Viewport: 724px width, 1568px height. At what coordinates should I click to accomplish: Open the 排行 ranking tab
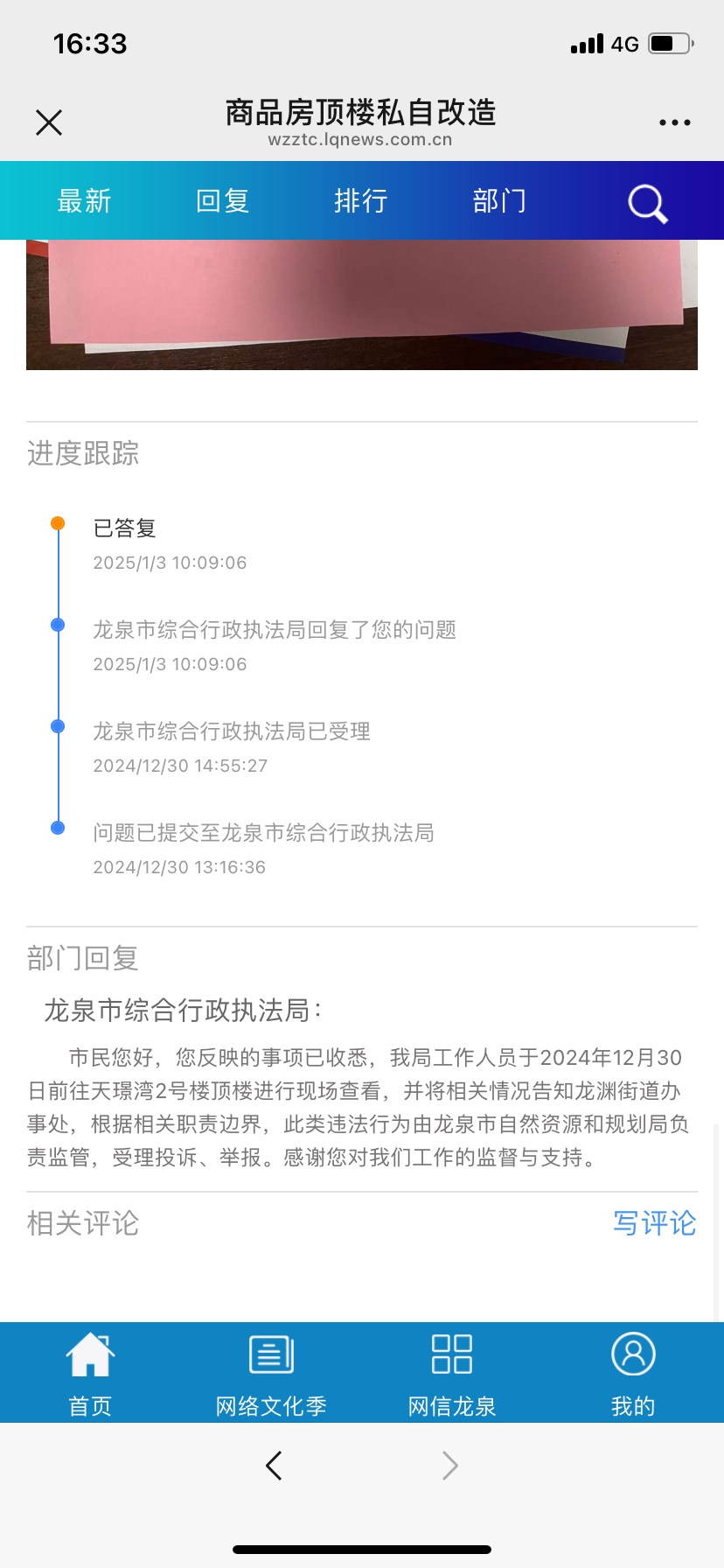pyautogui.click(x=360, y=201)
